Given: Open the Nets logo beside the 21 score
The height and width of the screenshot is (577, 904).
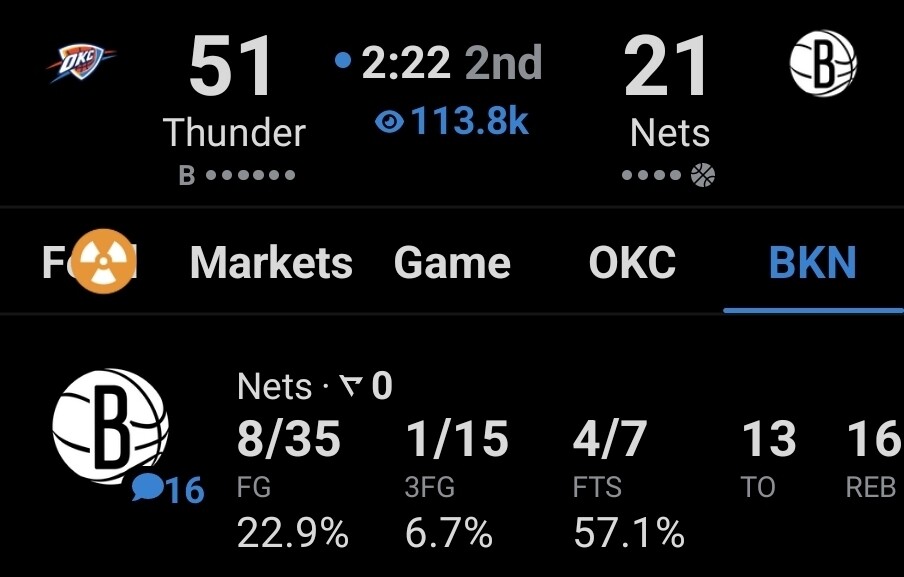Looking at the screenshot, I should (823, 63).
